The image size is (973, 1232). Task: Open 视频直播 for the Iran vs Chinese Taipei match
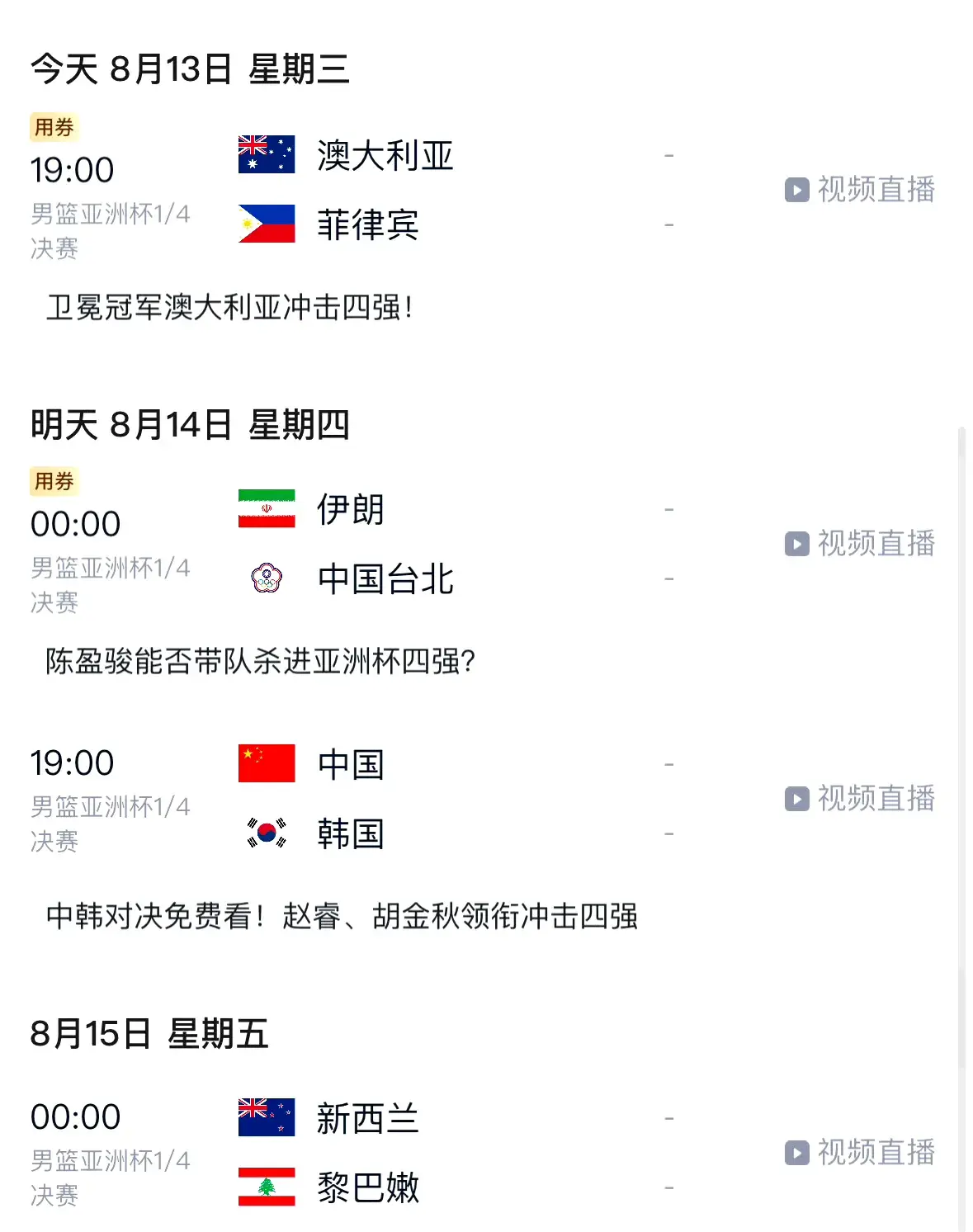(x=858, y=544)
